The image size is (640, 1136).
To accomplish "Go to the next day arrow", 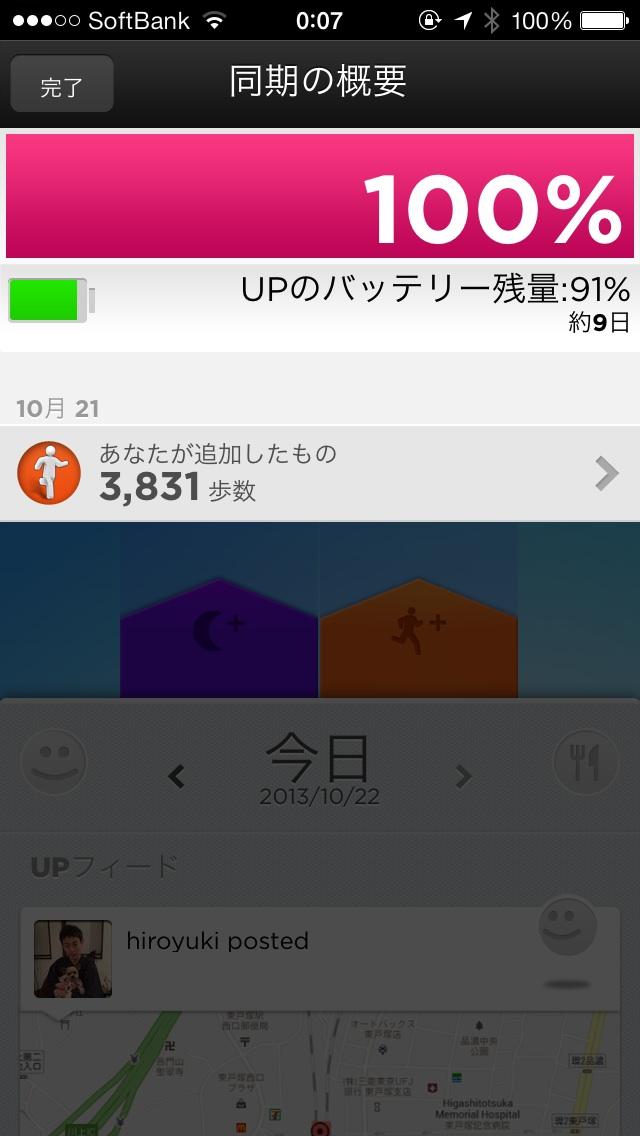I will click(x=463, y=775).
